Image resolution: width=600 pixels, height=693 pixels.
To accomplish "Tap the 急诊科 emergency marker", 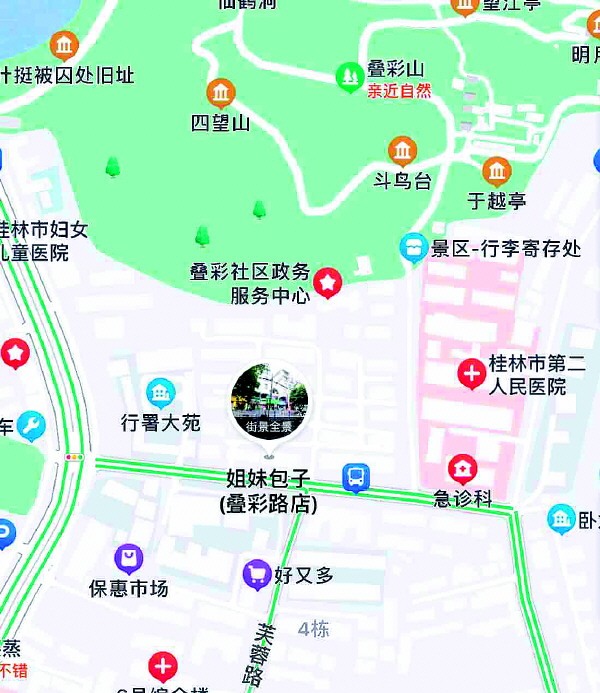I will 462,469.
